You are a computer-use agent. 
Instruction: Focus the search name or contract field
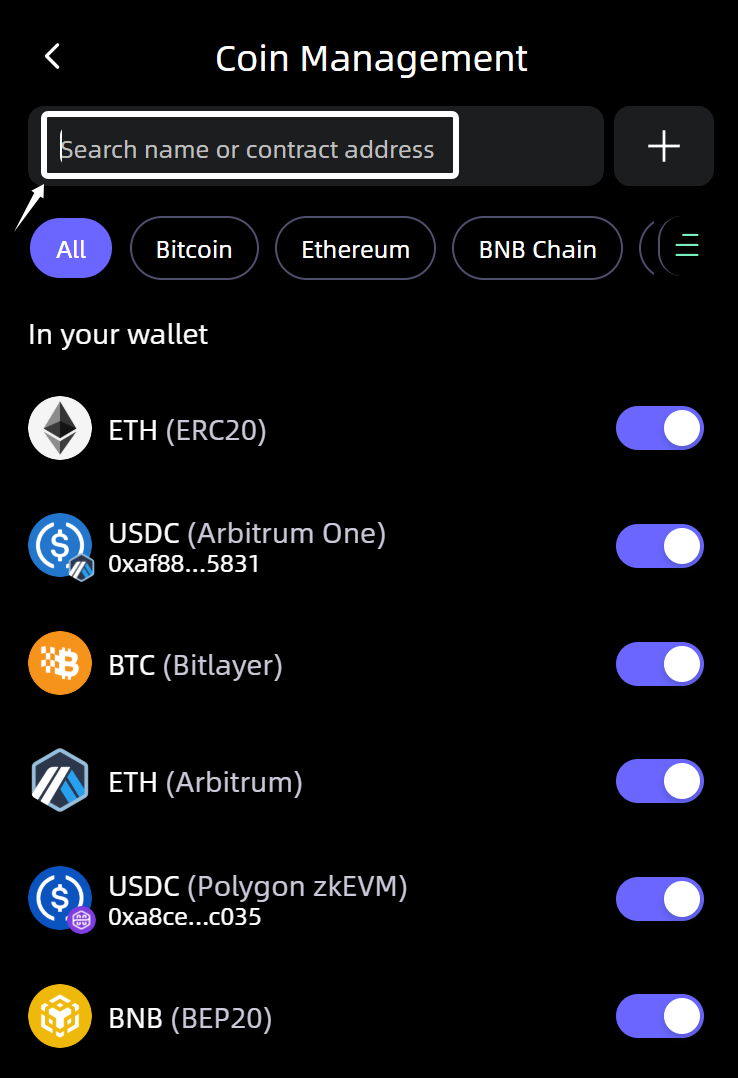250,146
